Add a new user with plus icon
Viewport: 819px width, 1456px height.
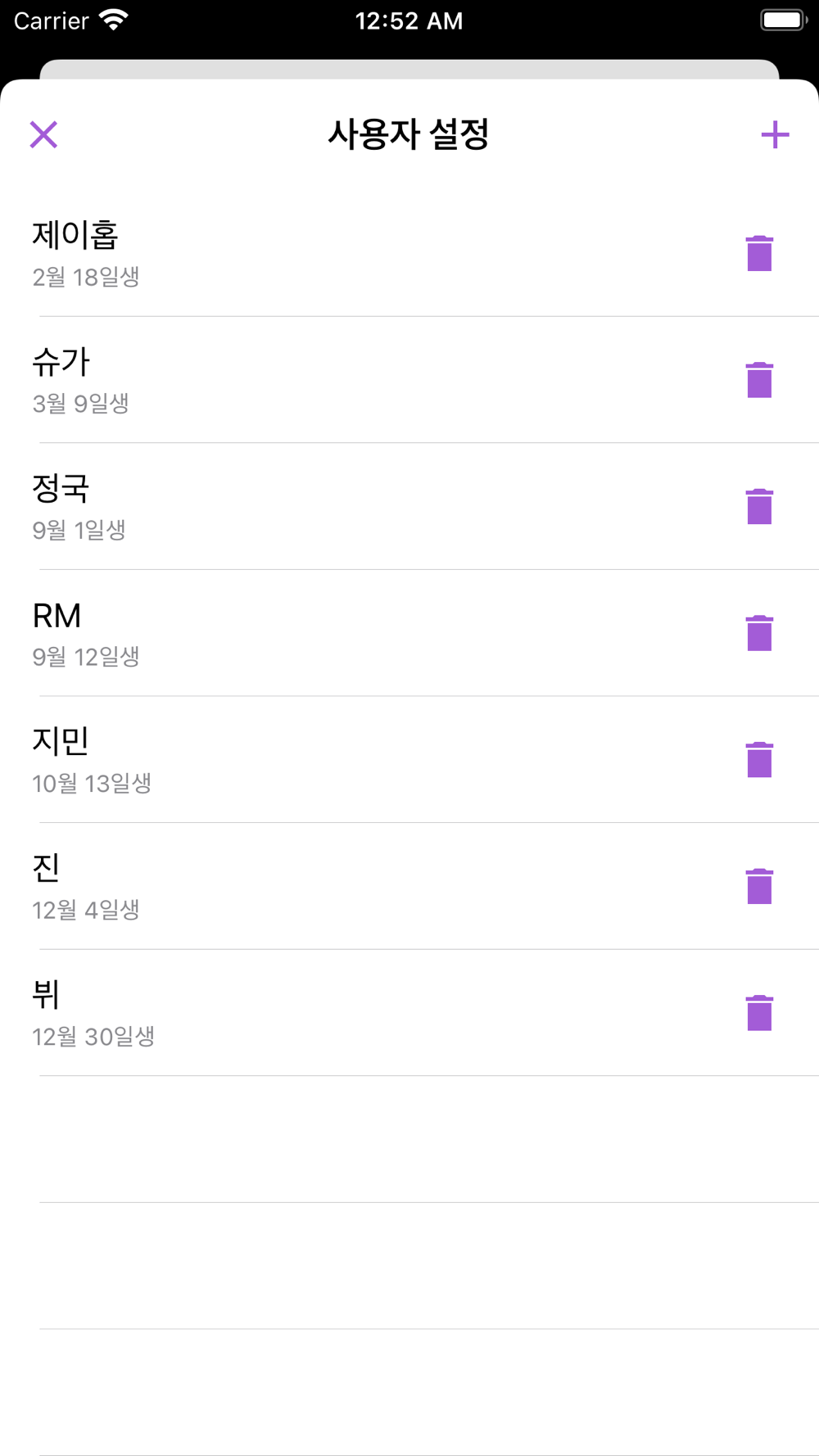[775, 134]
